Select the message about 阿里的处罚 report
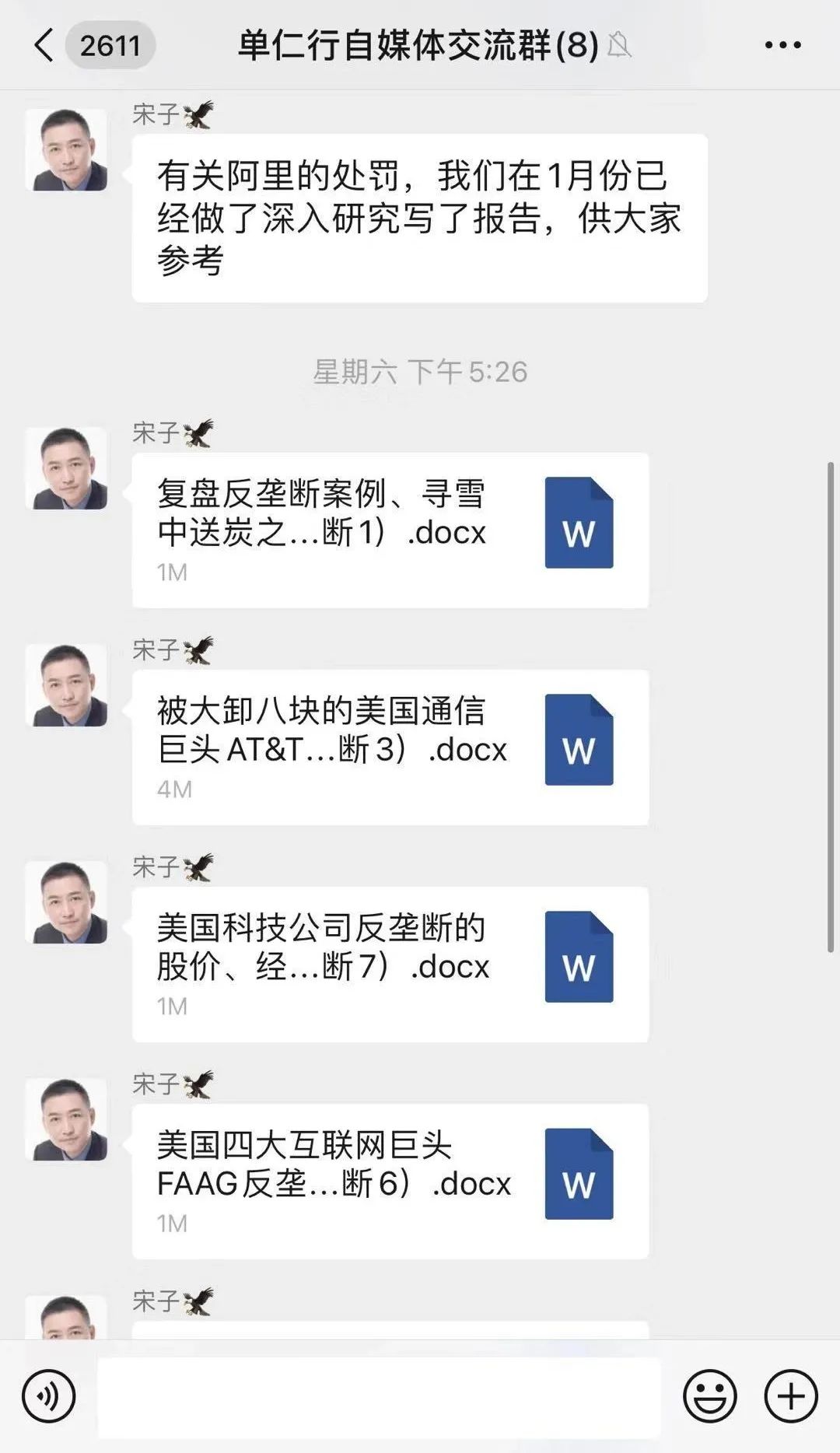The height and width of the screenshot is (1453, 840). tap(420, 218)
